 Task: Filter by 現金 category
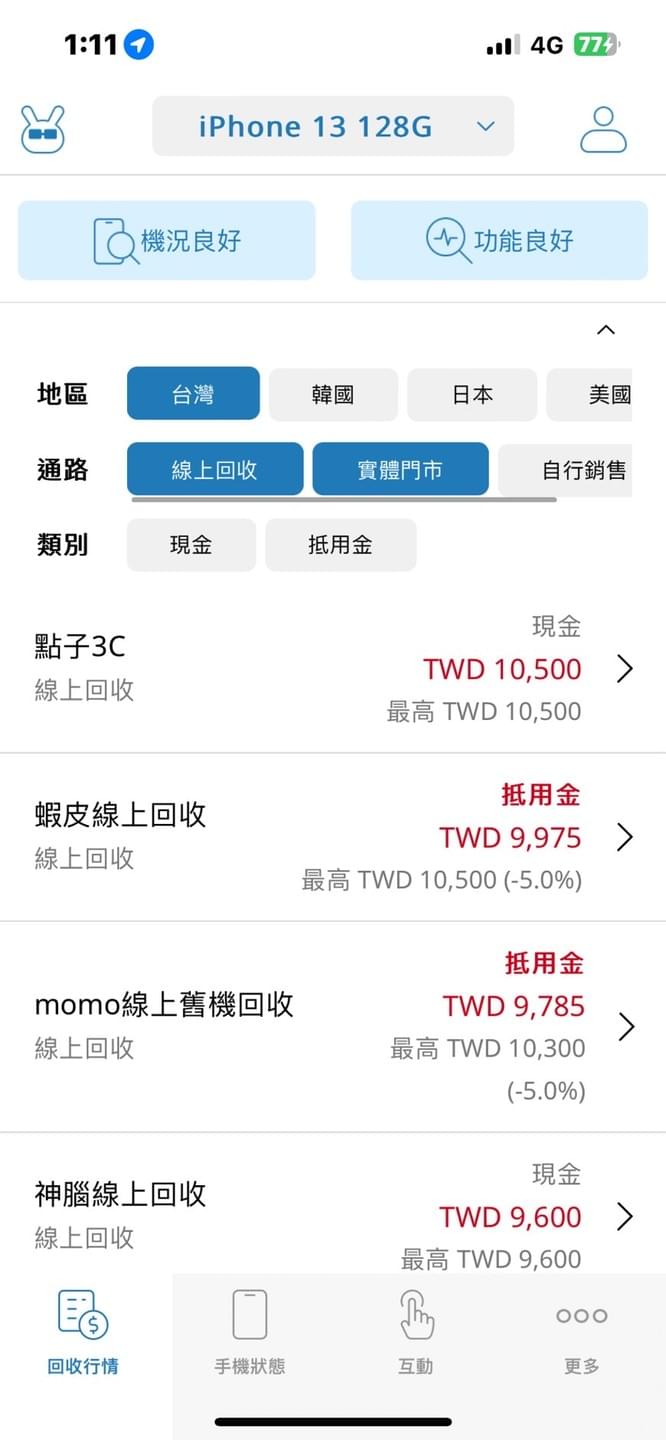pos(191,545)
